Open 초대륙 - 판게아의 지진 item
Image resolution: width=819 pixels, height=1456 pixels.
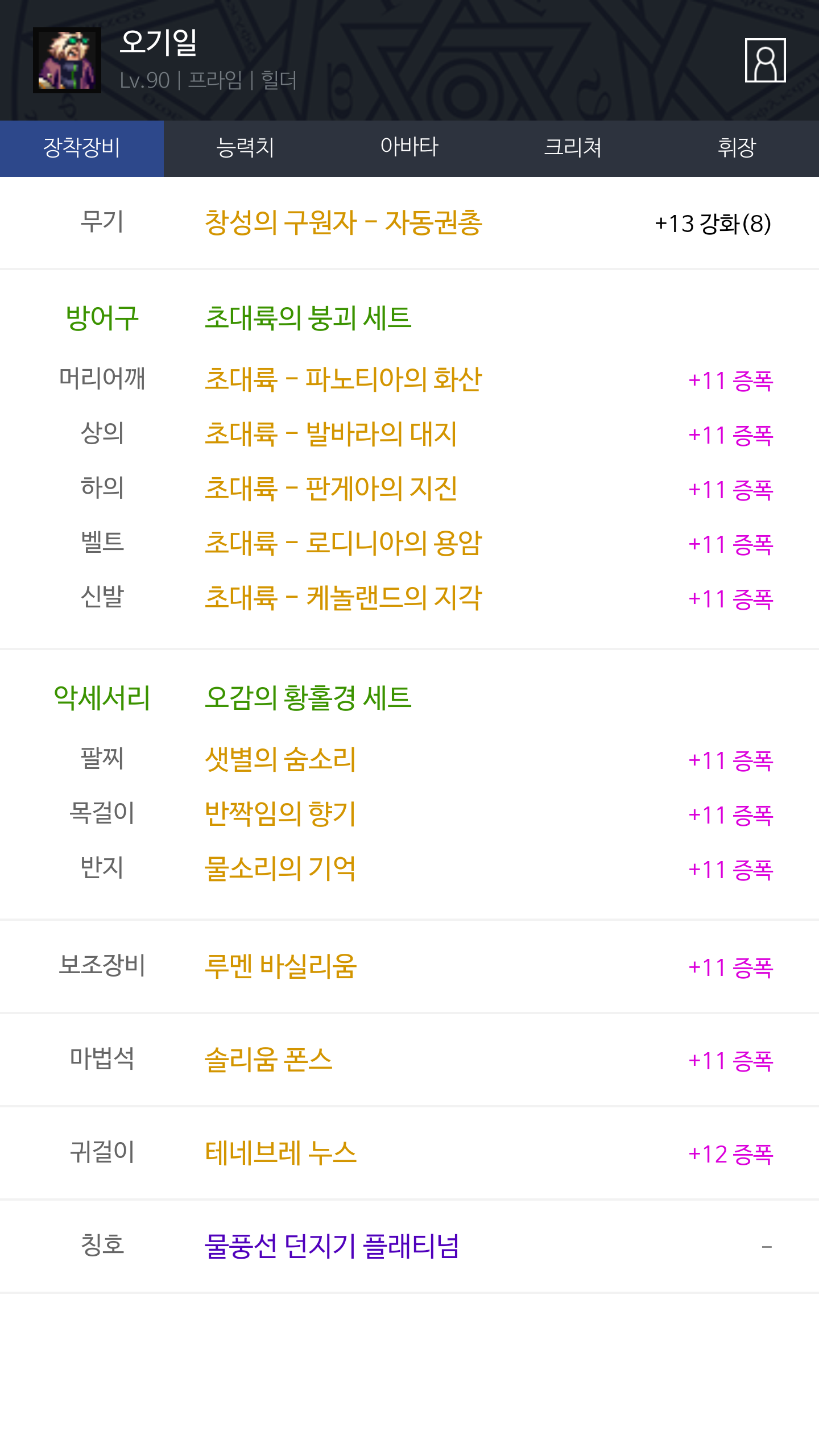tap(330, 489)
